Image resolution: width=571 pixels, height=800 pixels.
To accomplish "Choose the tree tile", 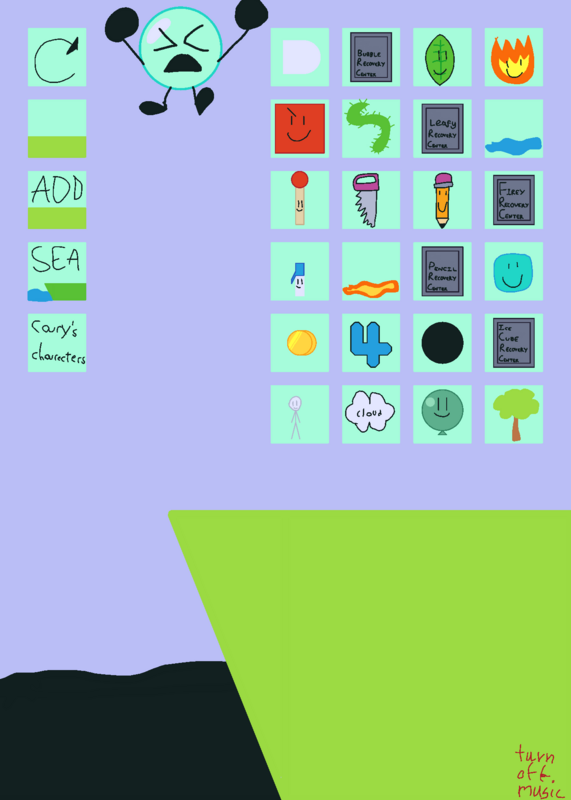I will (x=514, y=414).
